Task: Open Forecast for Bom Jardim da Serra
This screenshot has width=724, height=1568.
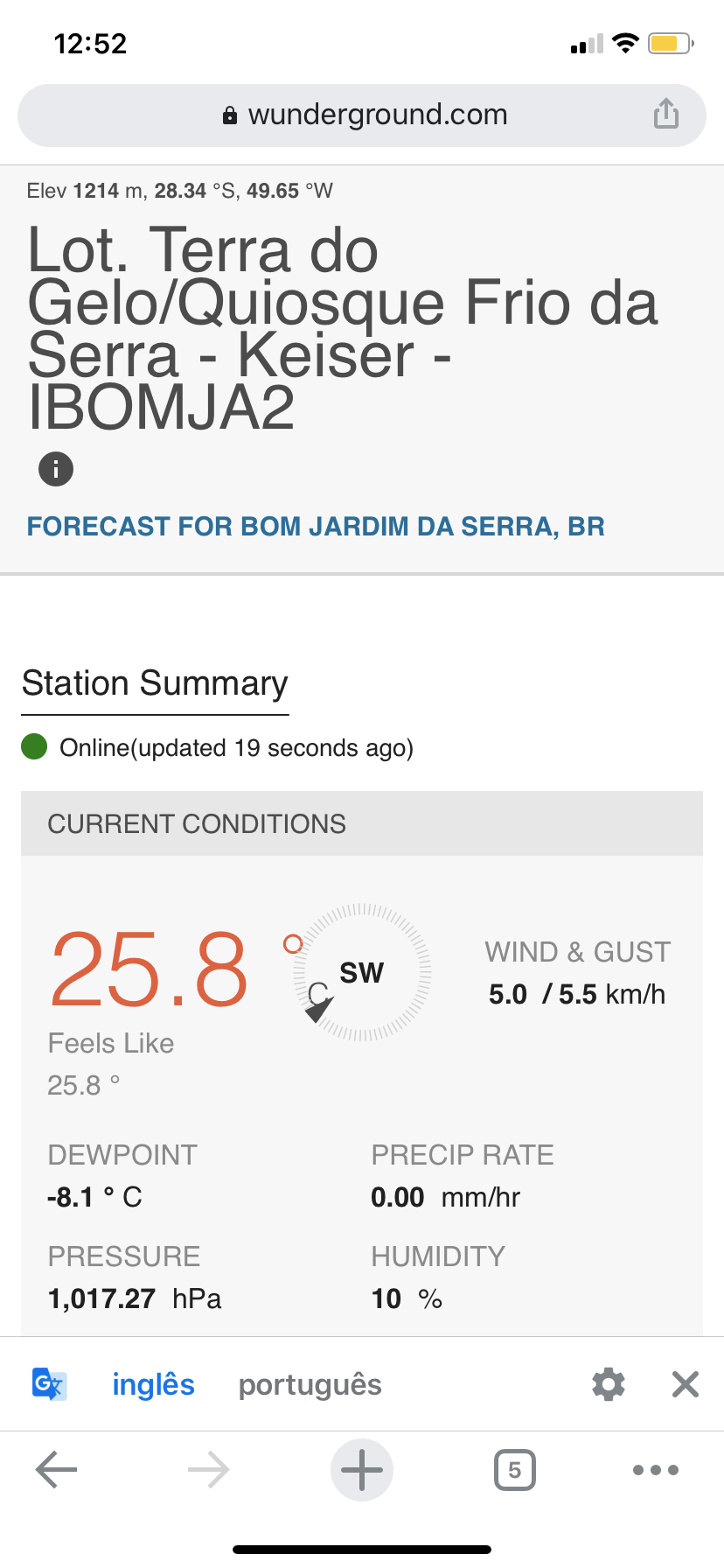Action: [x=316, y=527]
